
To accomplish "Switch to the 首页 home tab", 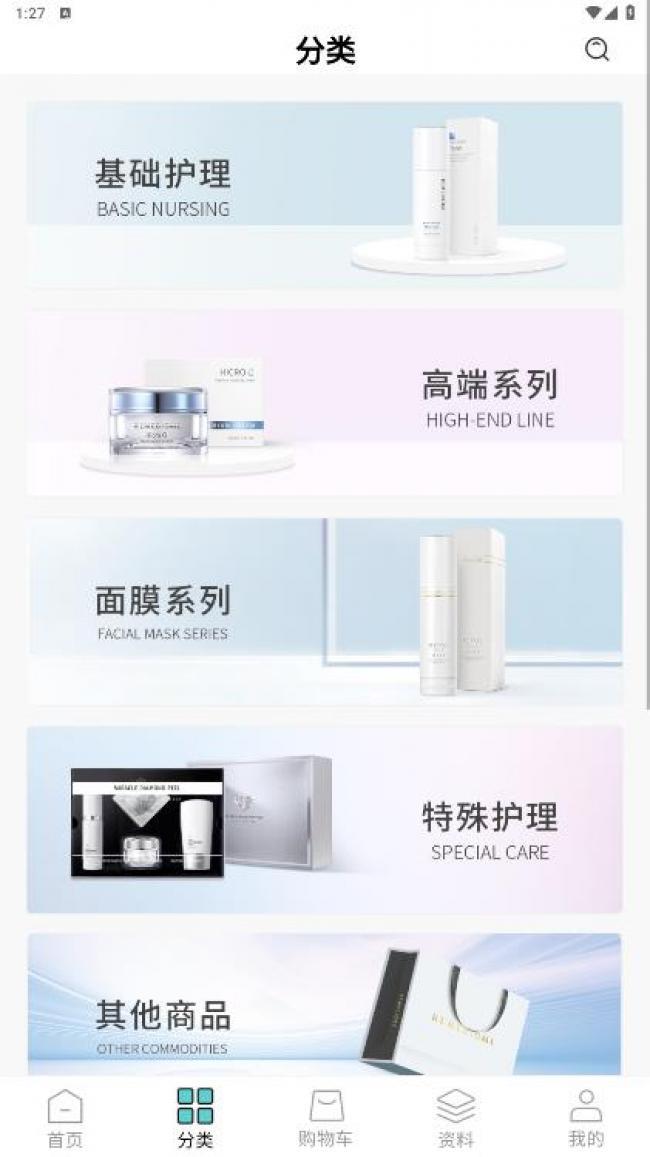I will 65,1118.
